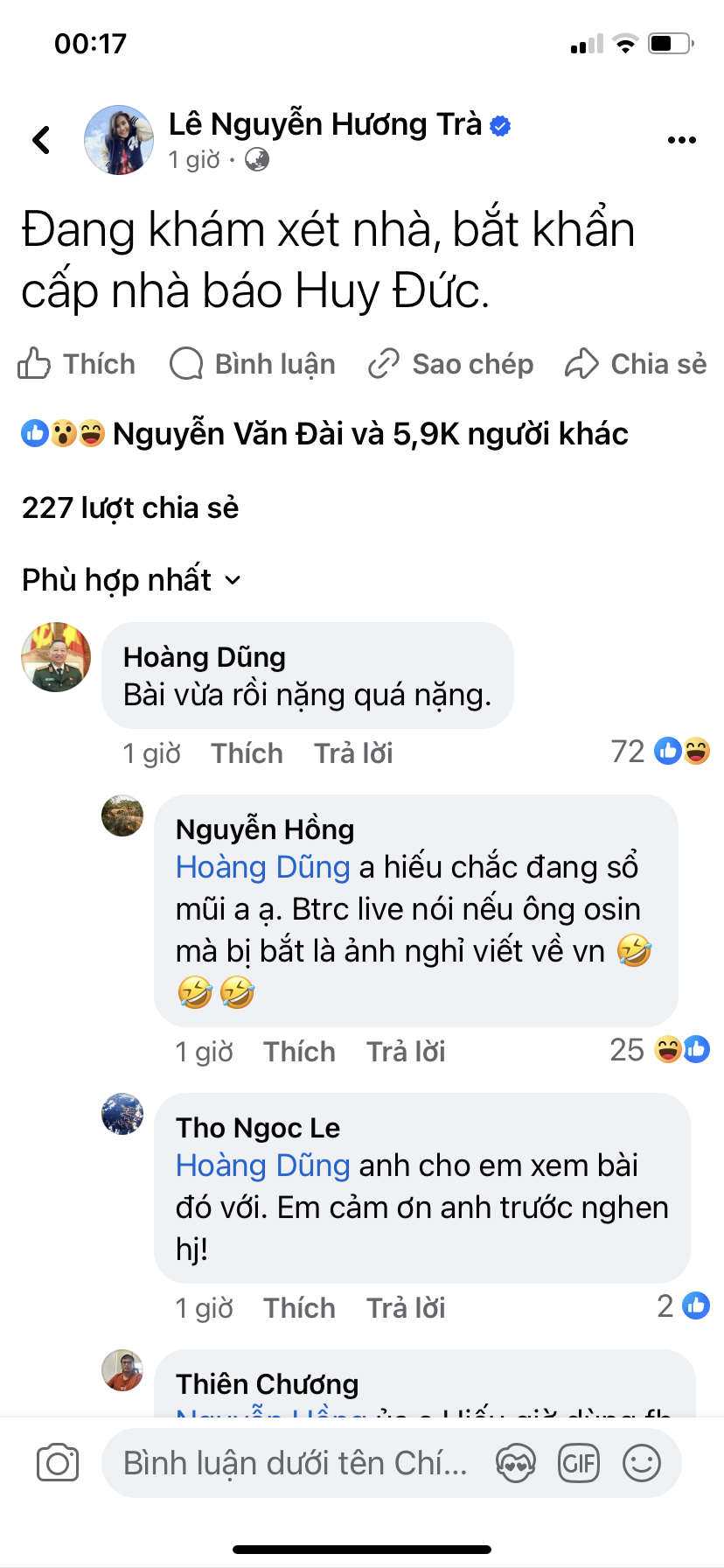Open the GIF picker
724x1568 pixels.
[579, 1463]
